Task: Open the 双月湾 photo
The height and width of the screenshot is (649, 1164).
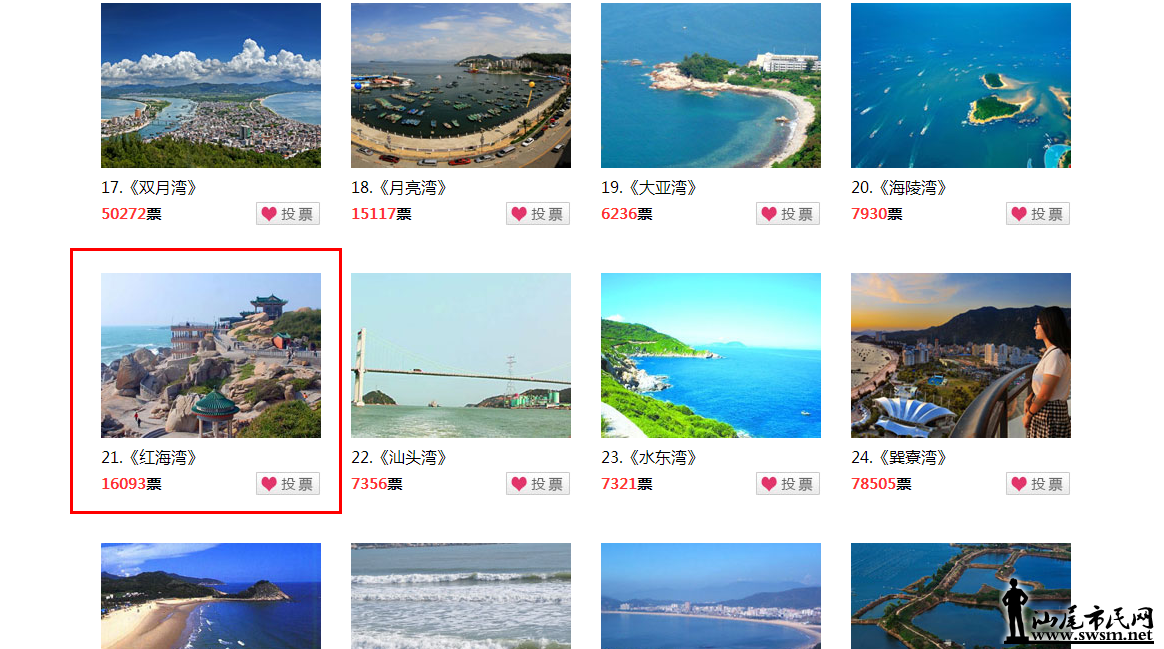Action: [x=211, y=85]
